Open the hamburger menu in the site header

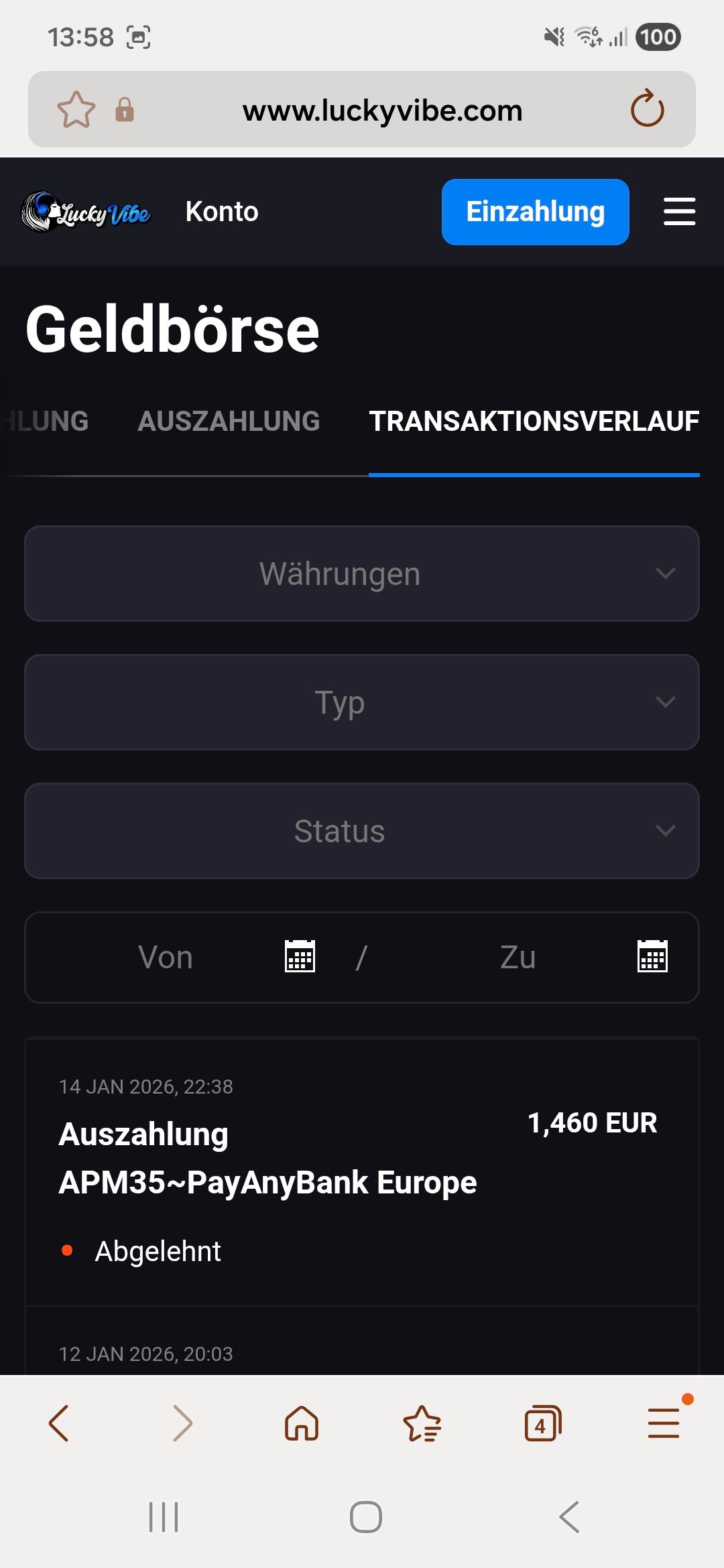679,212
